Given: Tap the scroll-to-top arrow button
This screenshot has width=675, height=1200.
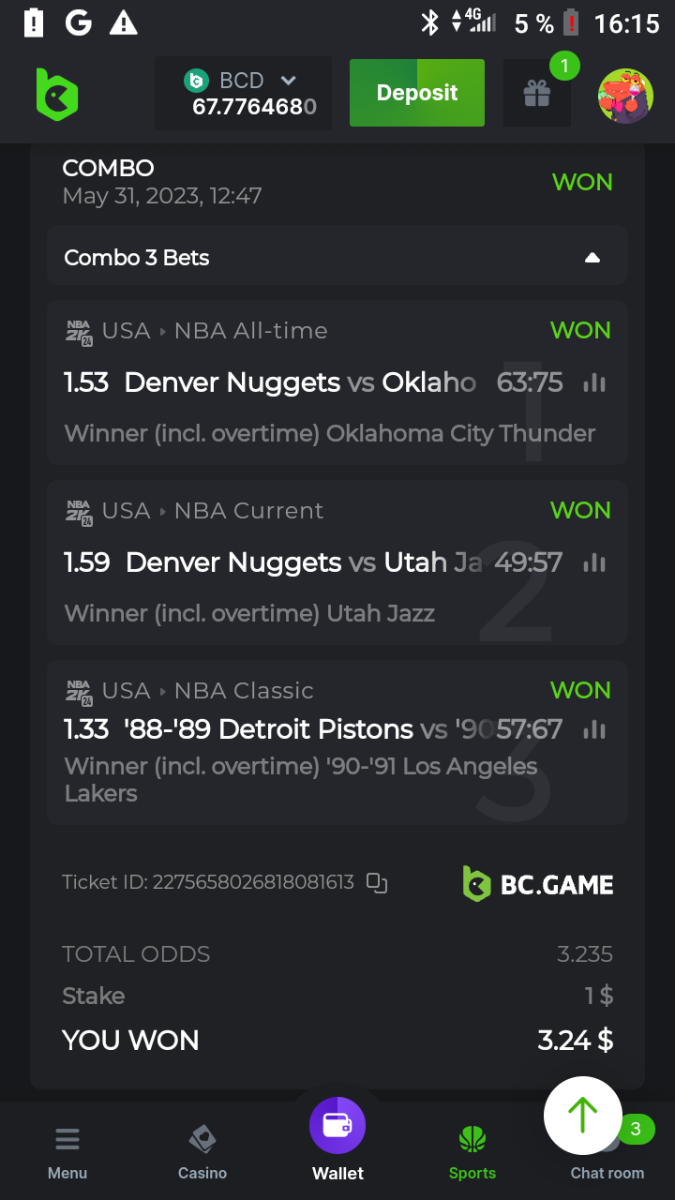Looking at the screenshot, I should 582,1115.
